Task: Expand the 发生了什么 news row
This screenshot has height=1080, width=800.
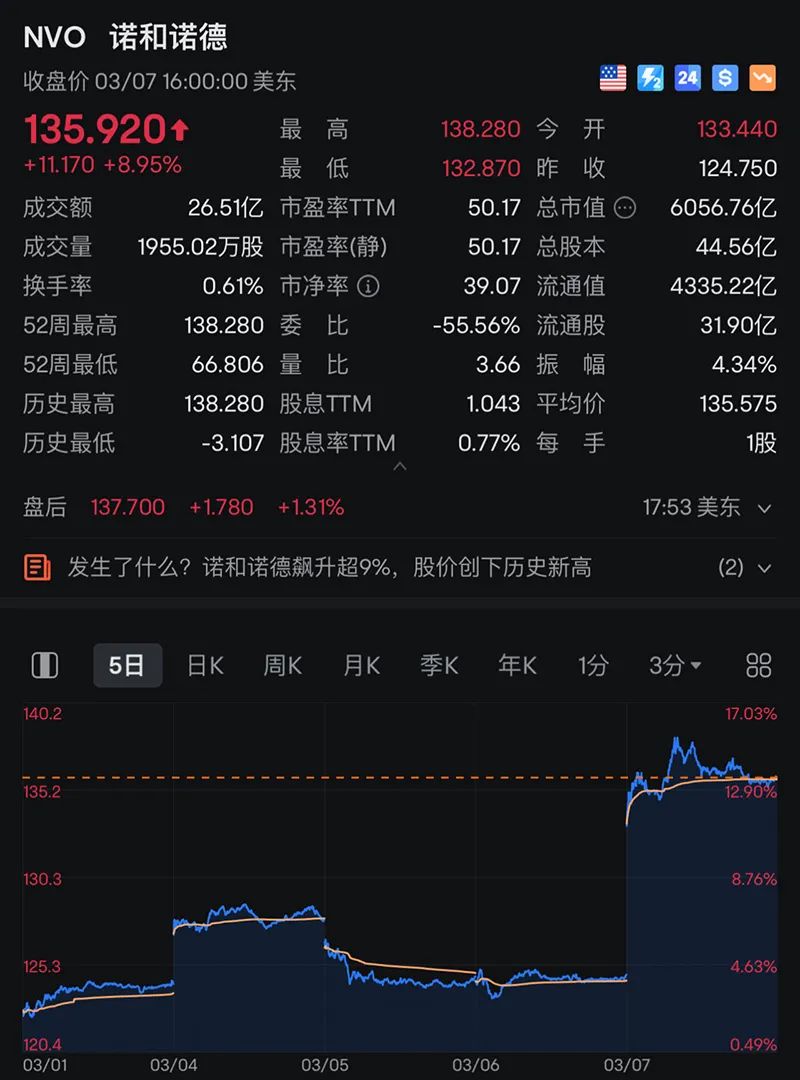Action: 765,568
